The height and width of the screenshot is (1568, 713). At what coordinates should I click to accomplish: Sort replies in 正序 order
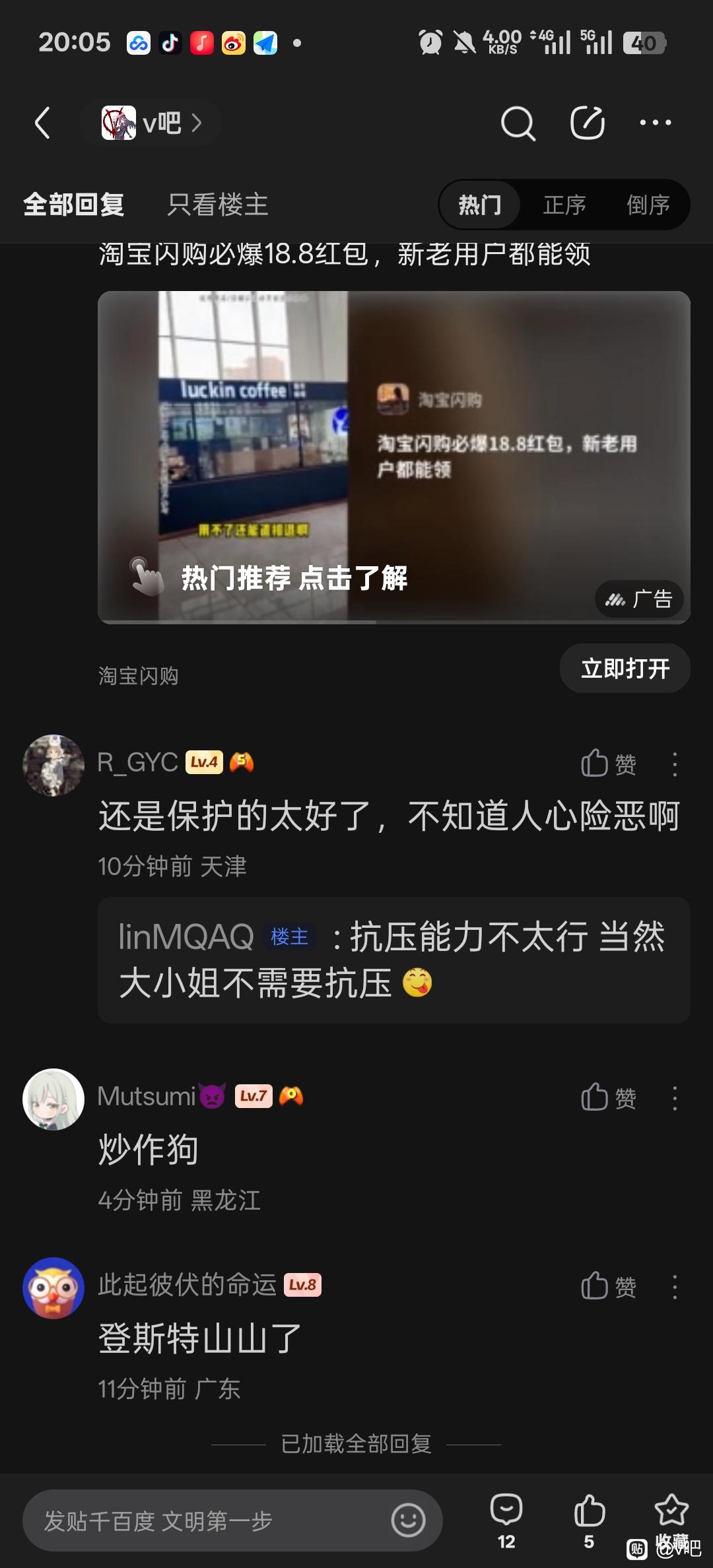click(564, 205)
